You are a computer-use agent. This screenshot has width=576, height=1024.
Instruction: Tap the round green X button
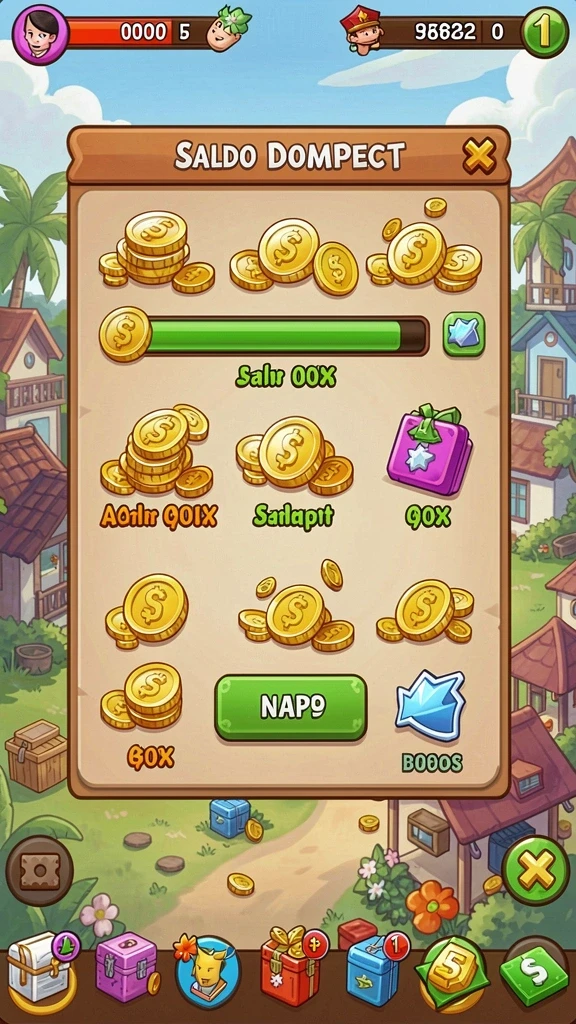click(x=536, y=871)
